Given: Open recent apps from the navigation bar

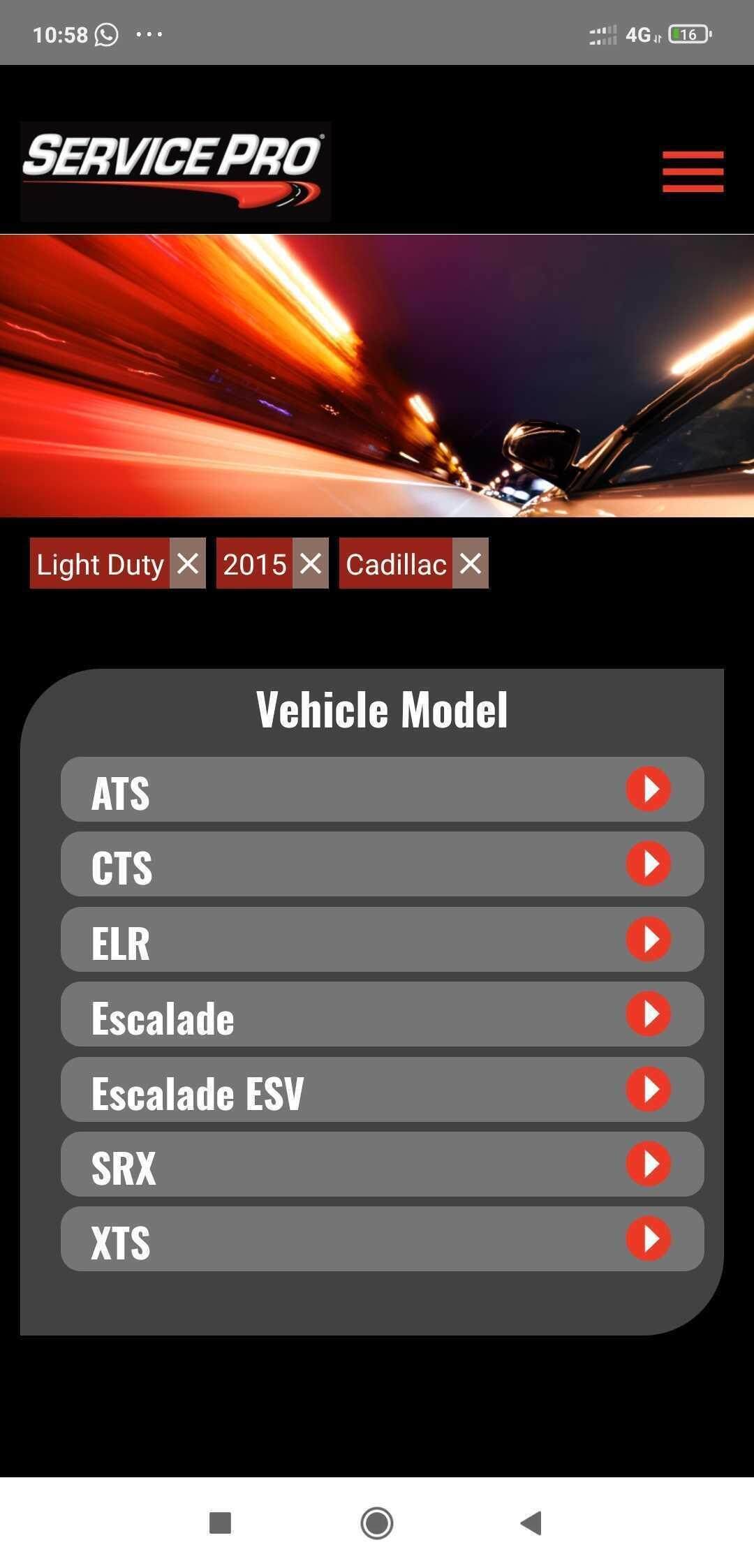Looking at the screenshot, I should tap(220, 1523).
